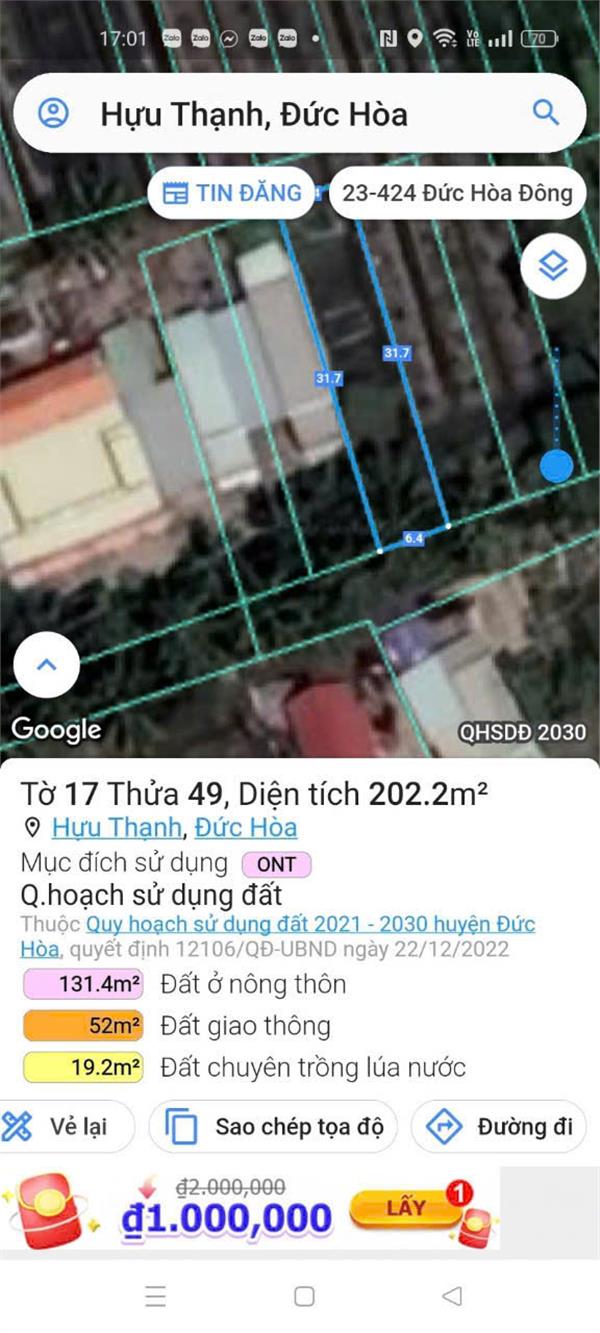Open the TIN ĐĂNG listings chip
The height and width of the screenshot is (1333, 600).
point(232,193)
